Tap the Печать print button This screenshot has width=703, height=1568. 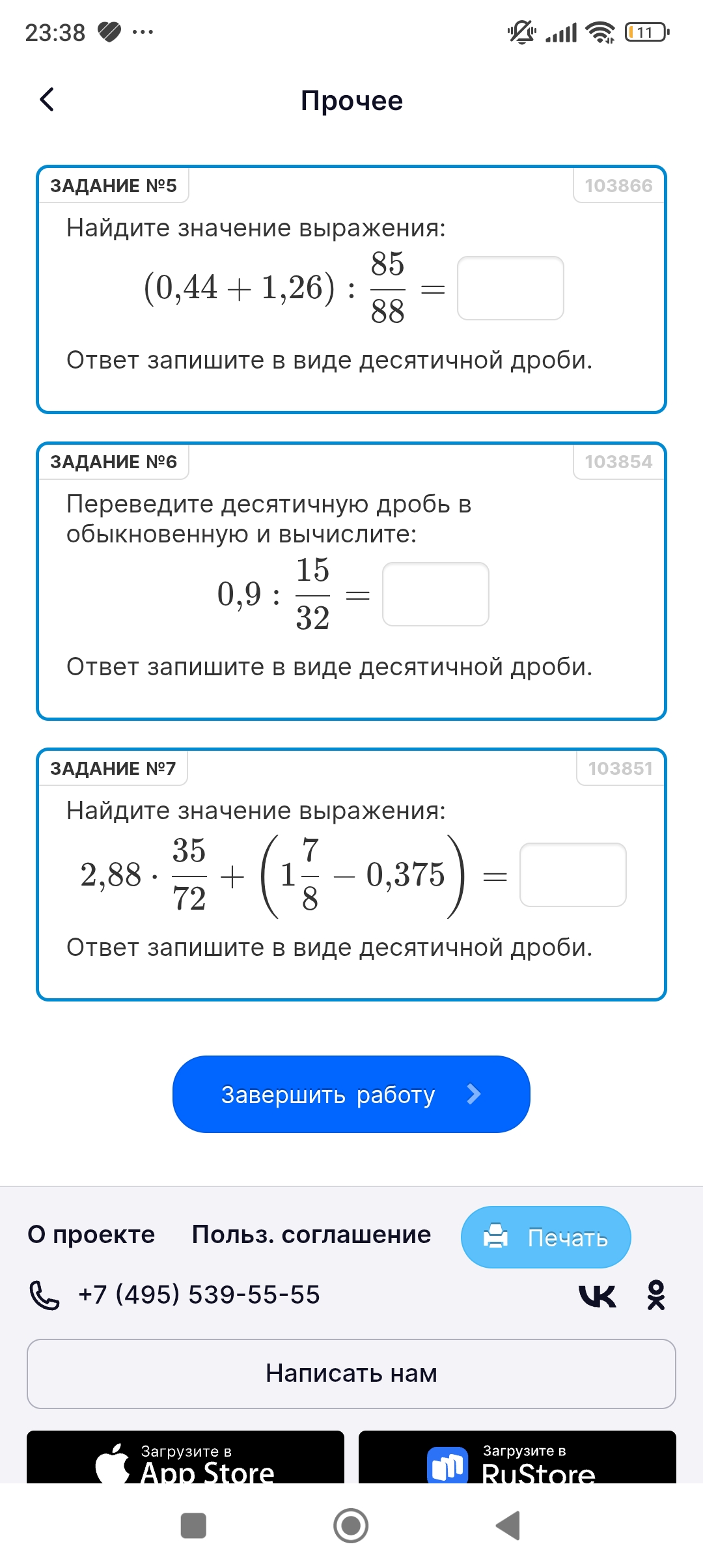coord(545,1237)
